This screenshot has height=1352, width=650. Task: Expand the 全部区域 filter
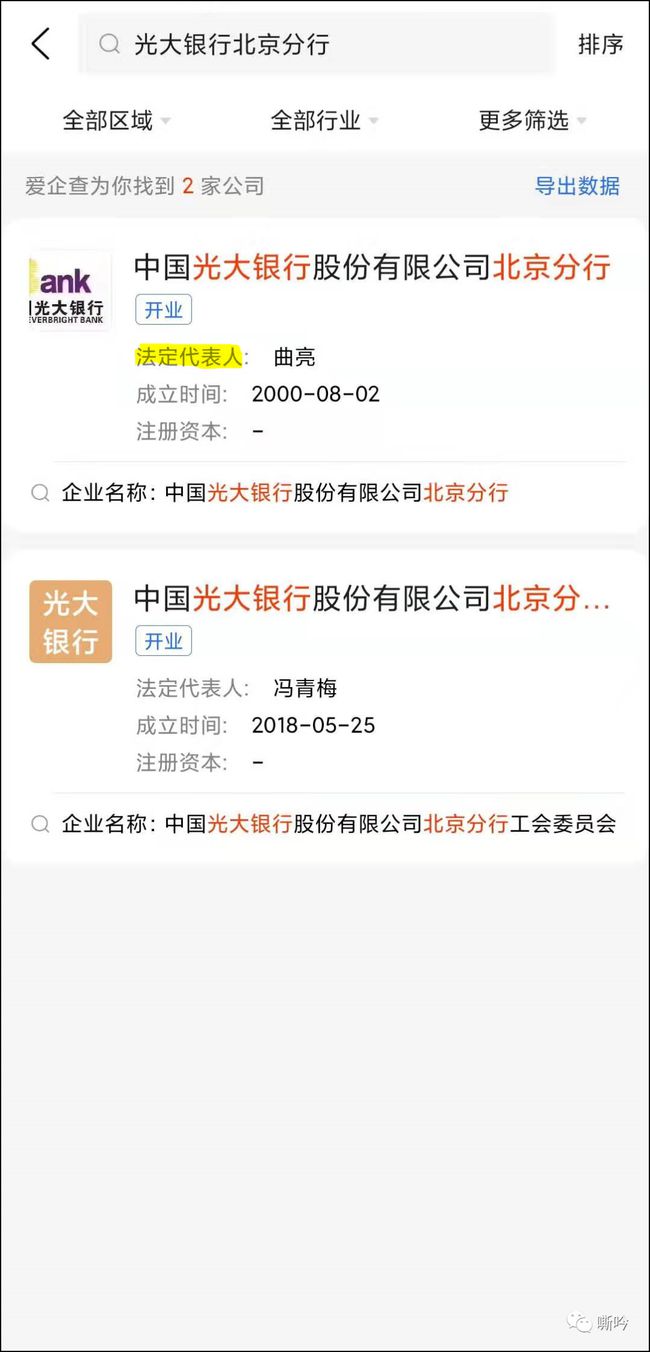(x=116, y=121)
